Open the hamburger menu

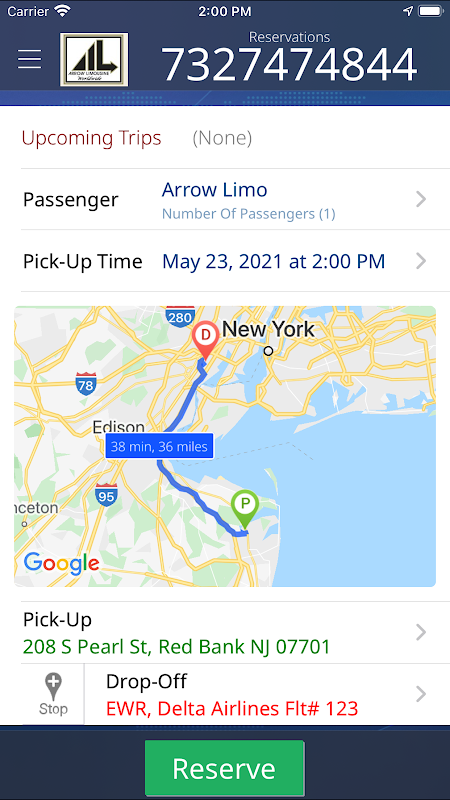click(30, 60)
